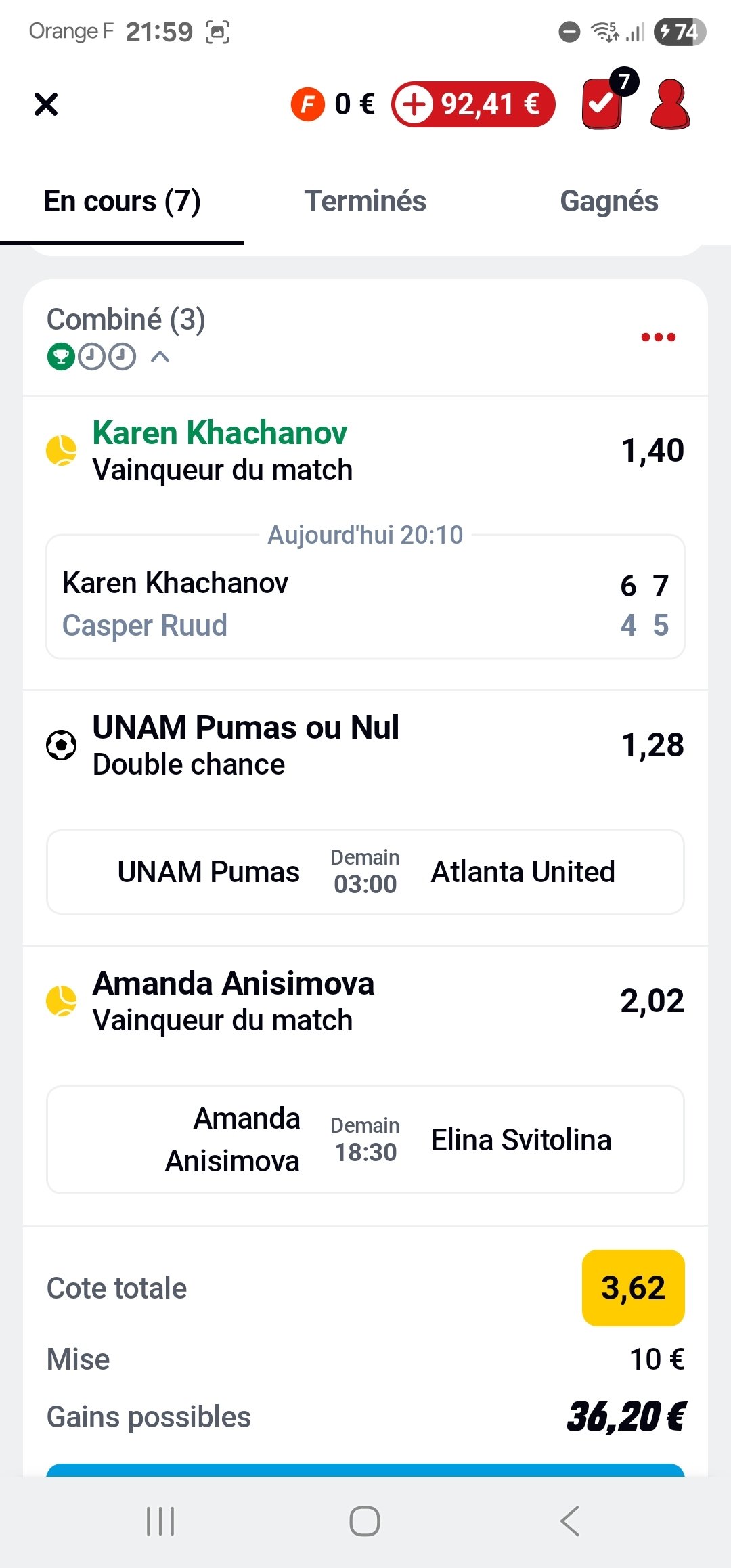This screenshot has height=1568, width=731.
Task: Open the user account profile
Action: click(x=669, y=104)
